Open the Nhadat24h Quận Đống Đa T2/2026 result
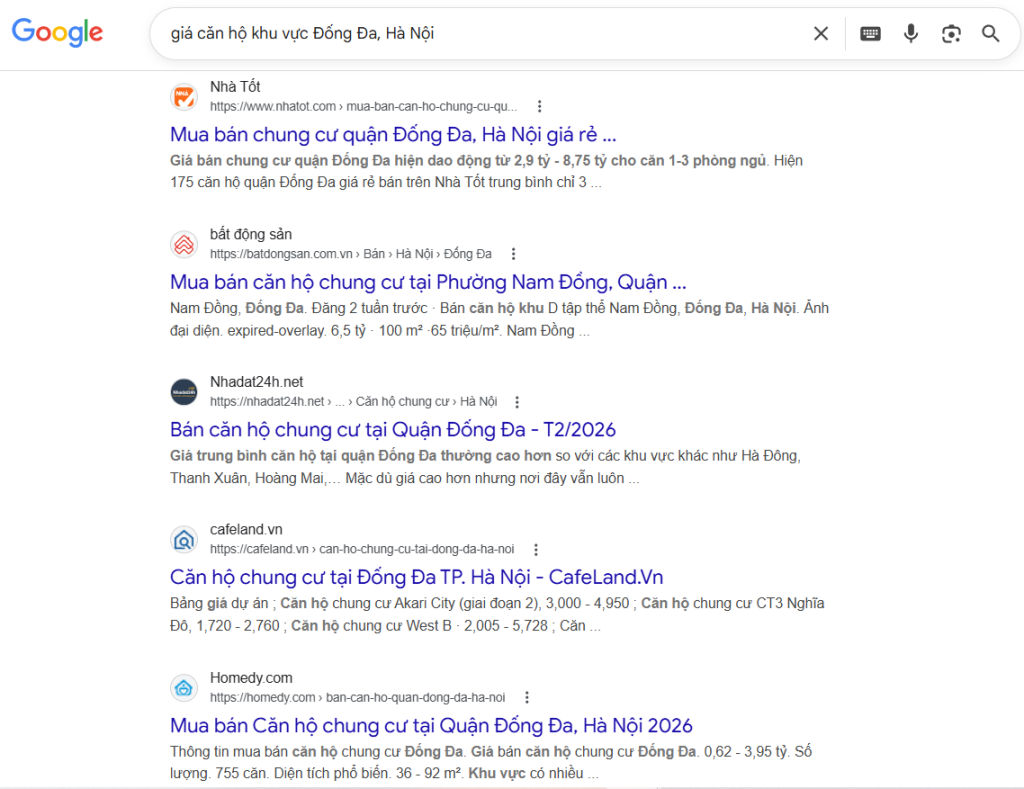1024x789 pixels. (393, 430)
